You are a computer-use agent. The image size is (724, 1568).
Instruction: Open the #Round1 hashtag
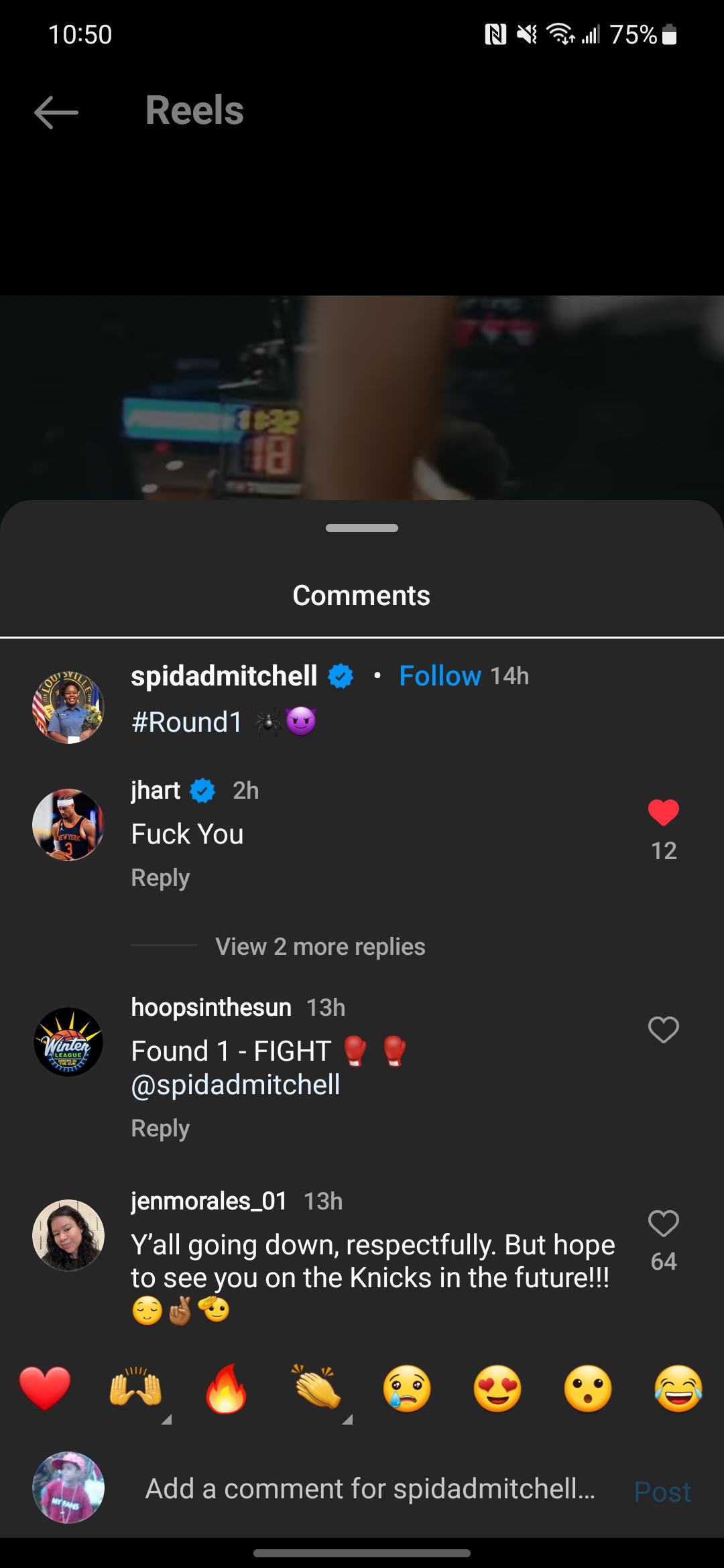(187, 722)
